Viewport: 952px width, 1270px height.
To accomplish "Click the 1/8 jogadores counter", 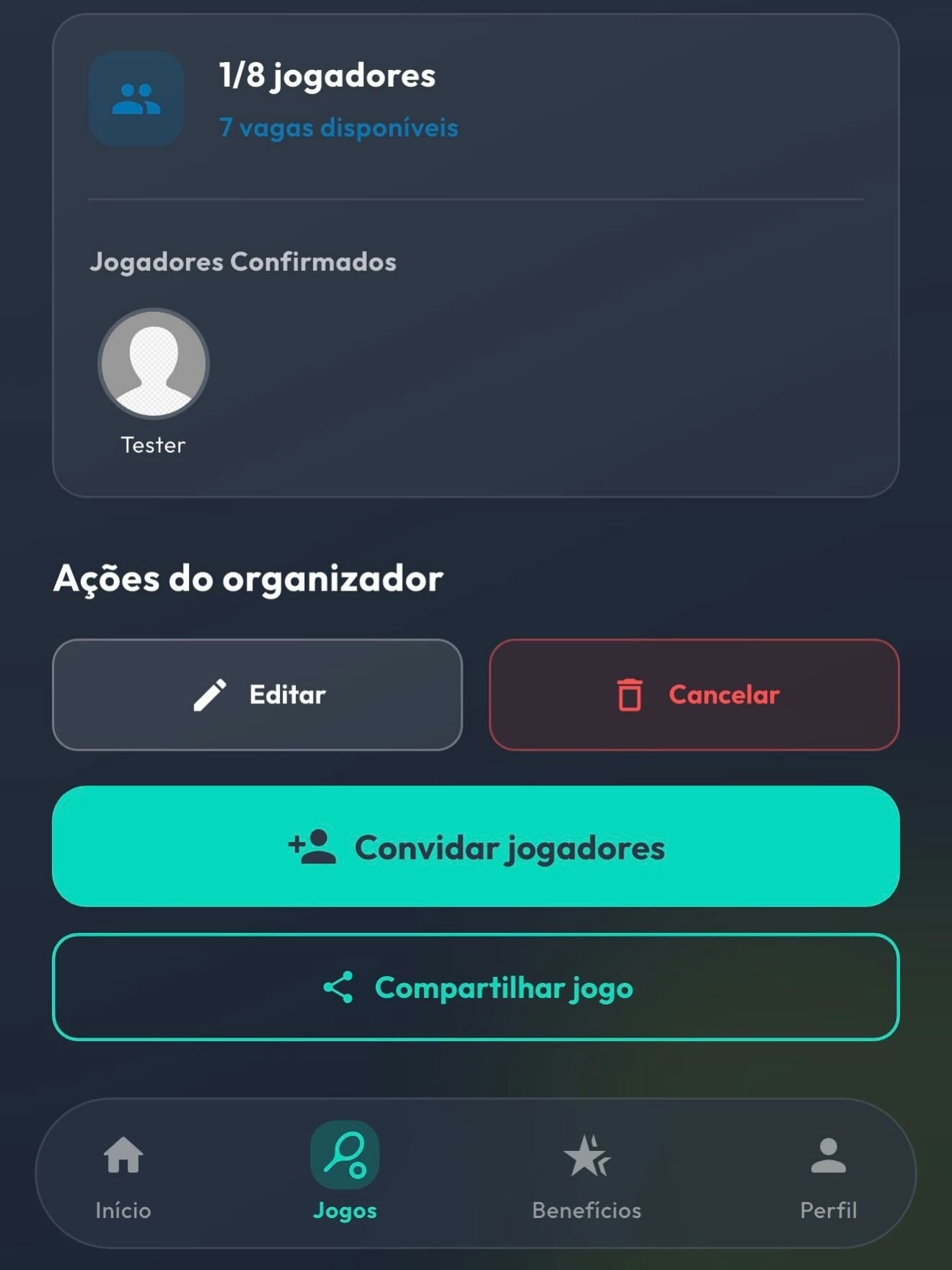I will [x=327, y=74].
